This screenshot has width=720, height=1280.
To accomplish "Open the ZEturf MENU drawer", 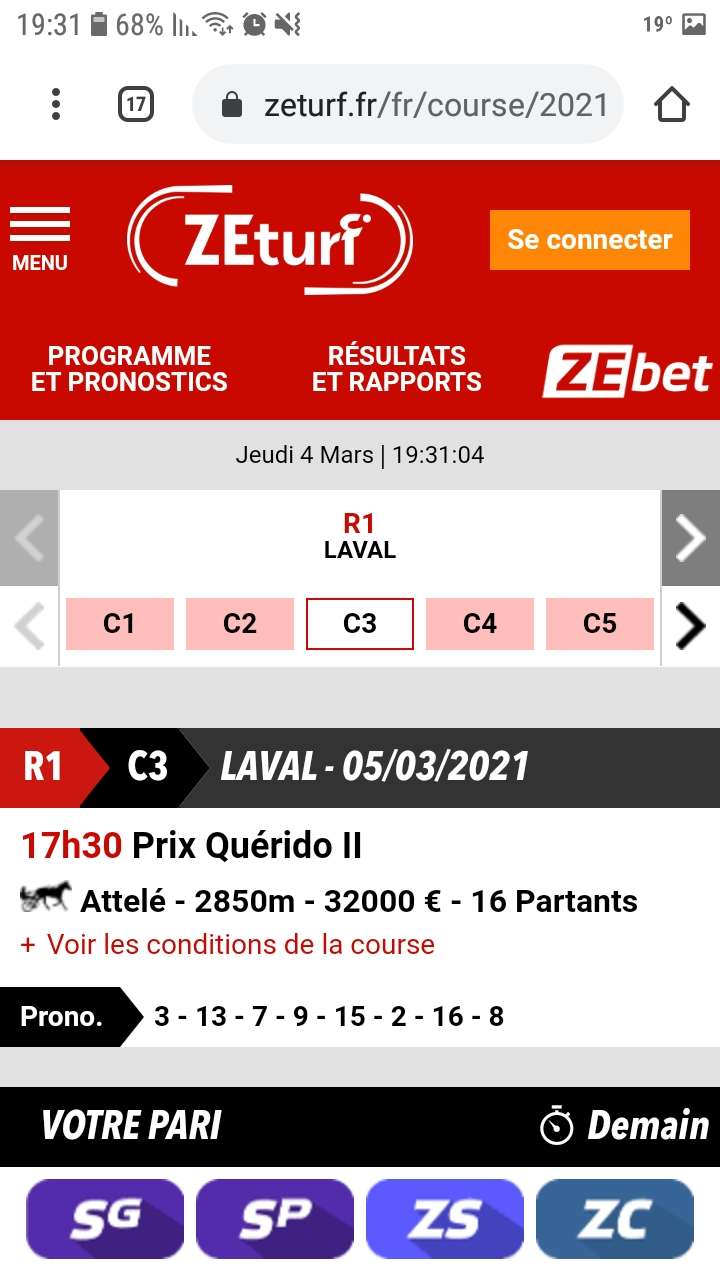I will click(40, 240).
